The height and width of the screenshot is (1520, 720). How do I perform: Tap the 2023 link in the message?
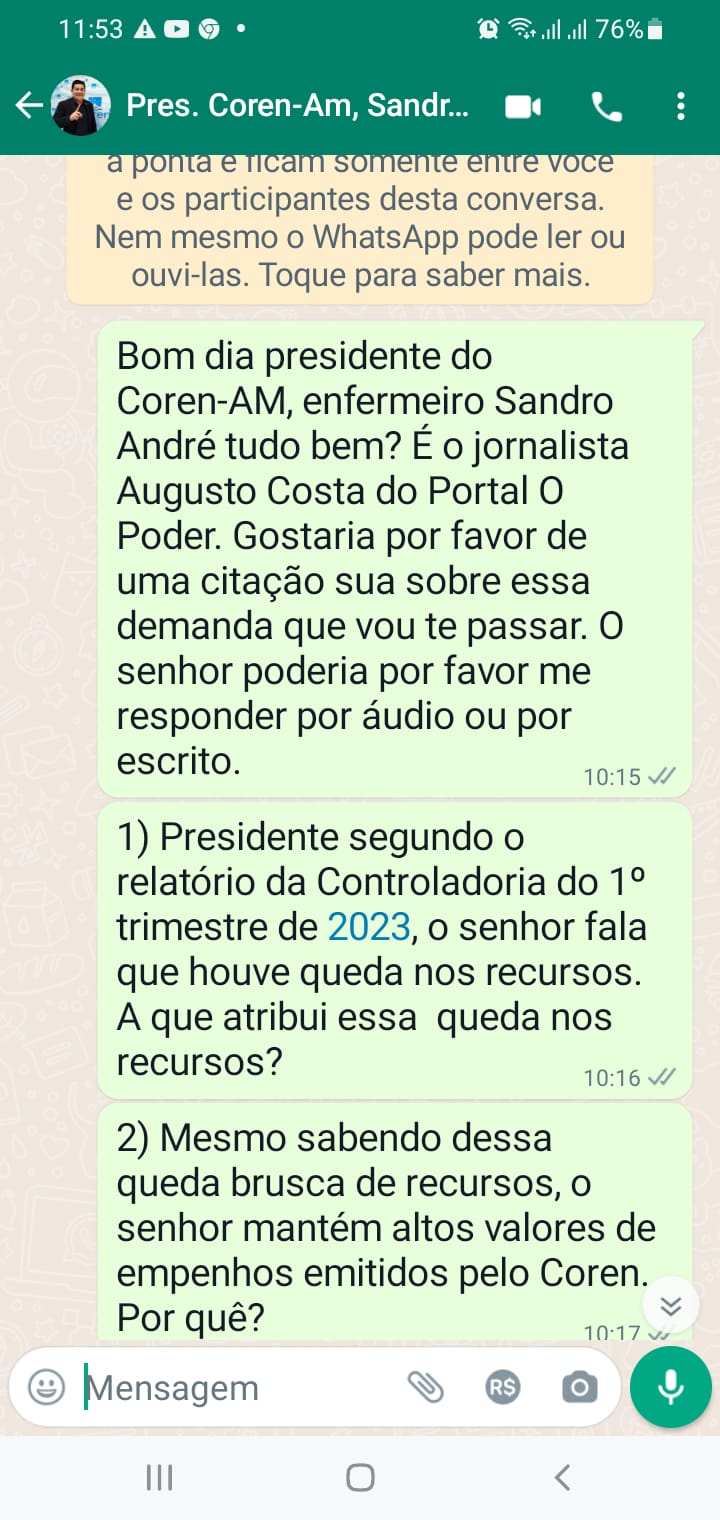click(x=369, y=927)
